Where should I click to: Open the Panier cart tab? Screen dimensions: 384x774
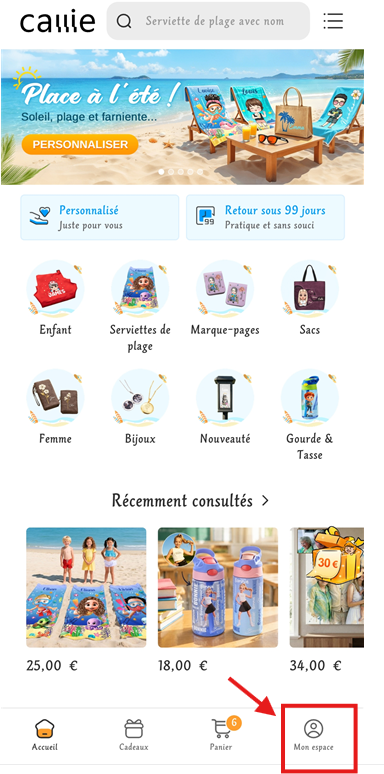pos(221,735)
